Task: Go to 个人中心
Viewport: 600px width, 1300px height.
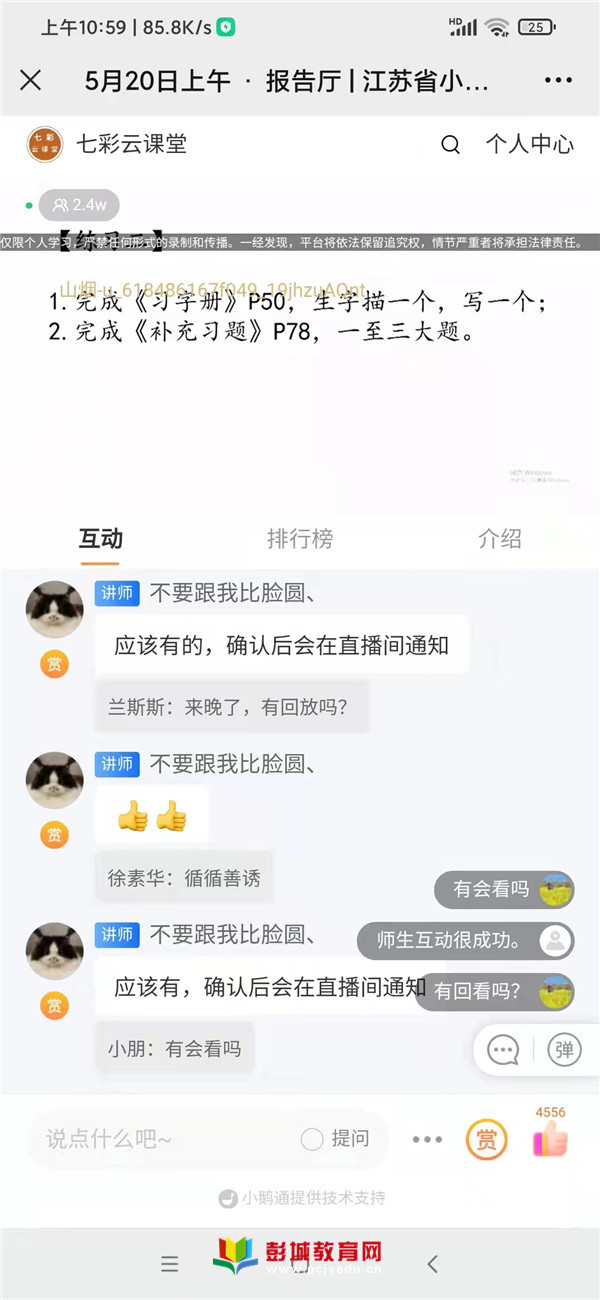Action: (x=529, y=145)
